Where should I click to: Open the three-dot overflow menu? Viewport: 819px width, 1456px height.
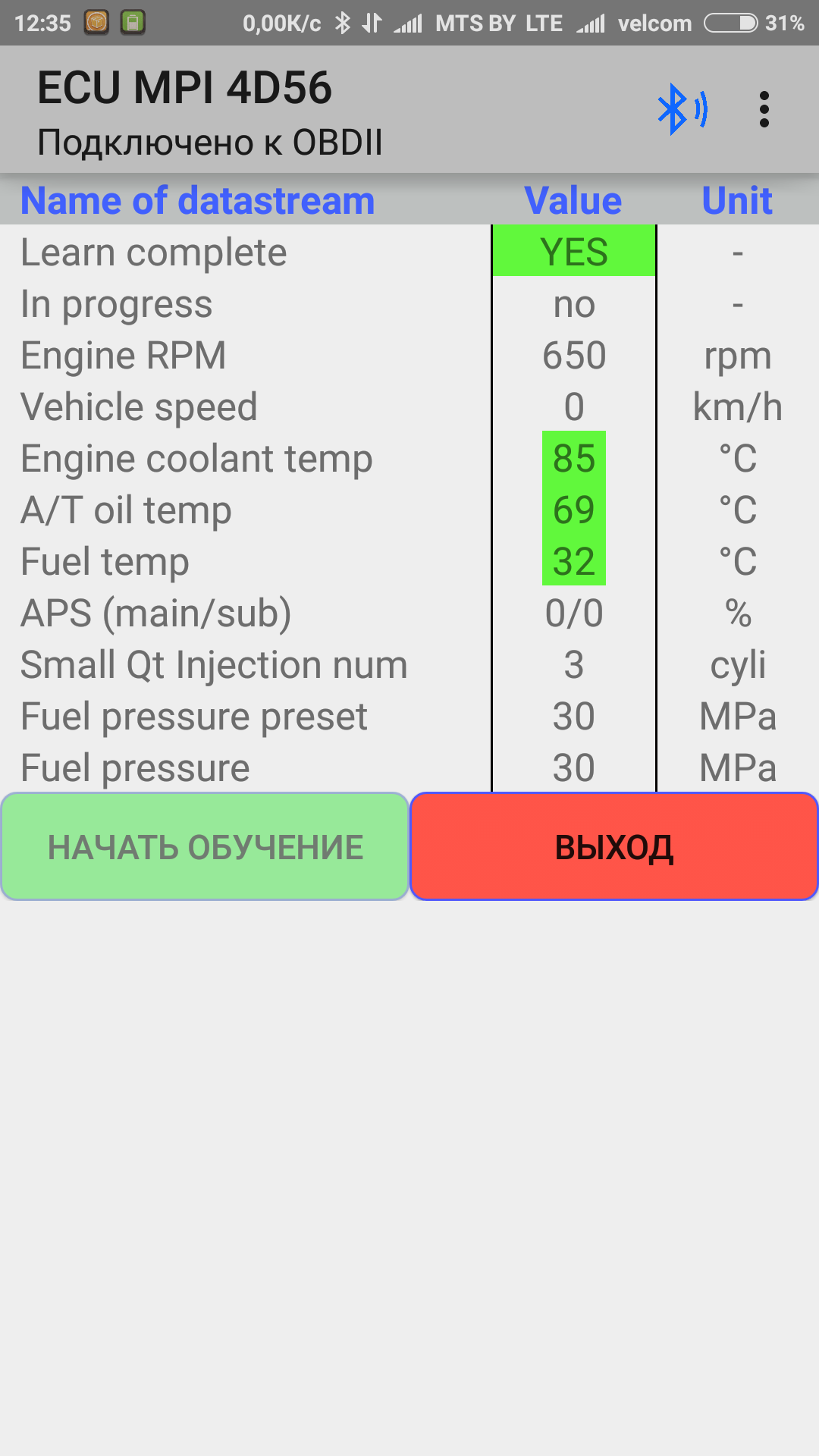tap(764, 110)
